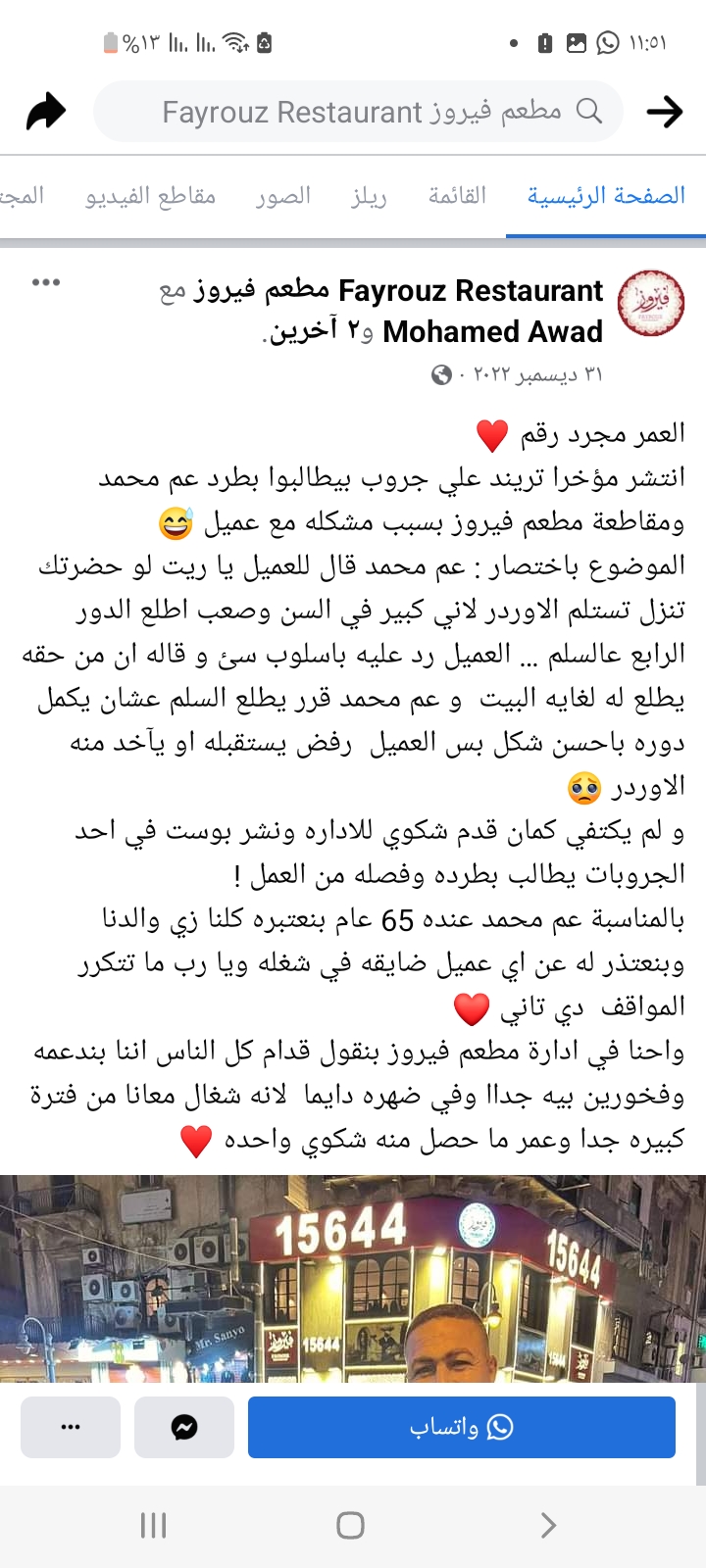
Task: Tap the share arrow icon
Action: [x=43, y=111]
